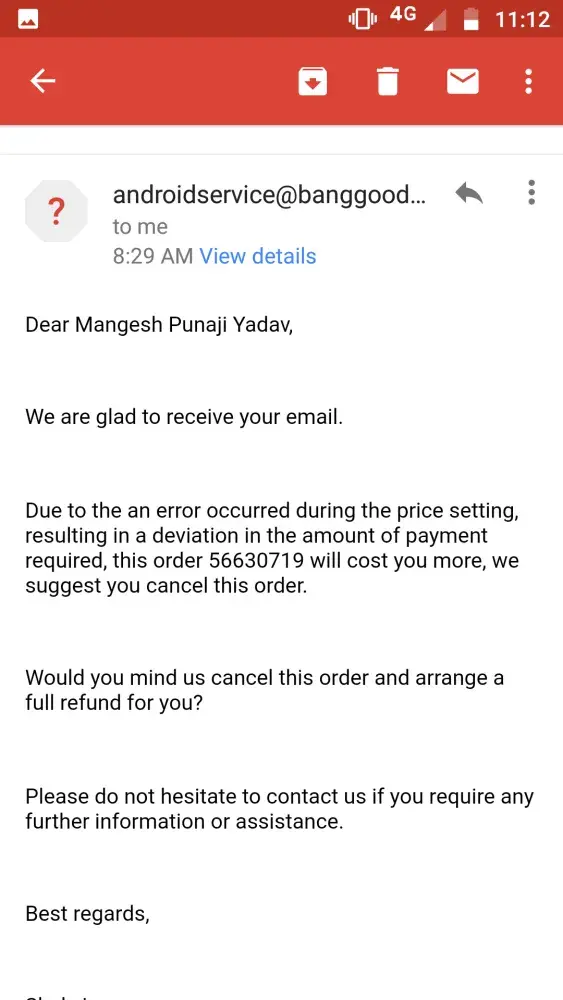The image size is (563, 1000).
Task: Delete this email with trash icon
Action: pos(388,82)
